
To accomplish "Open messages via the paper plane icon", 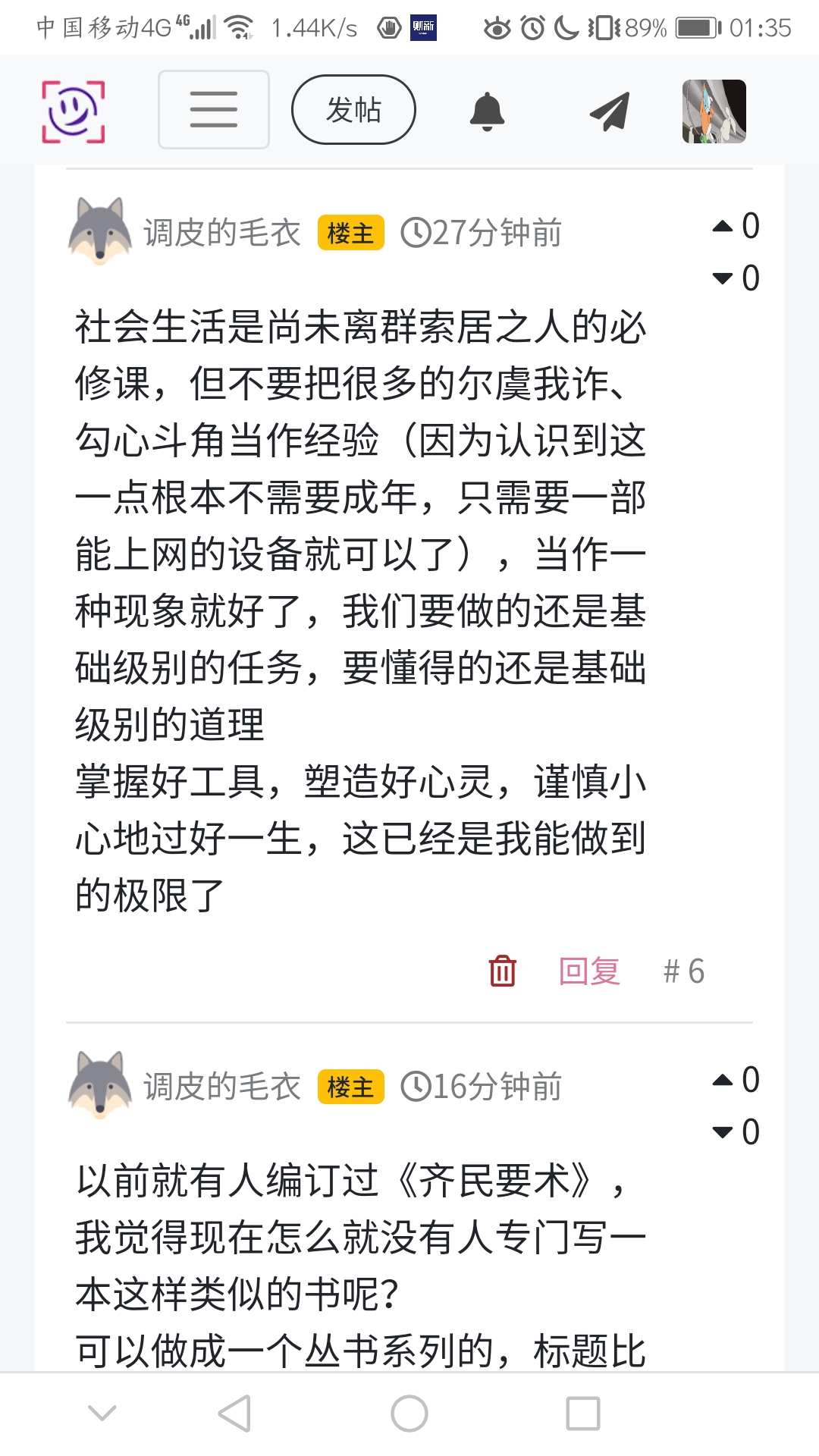I will 610,111.
